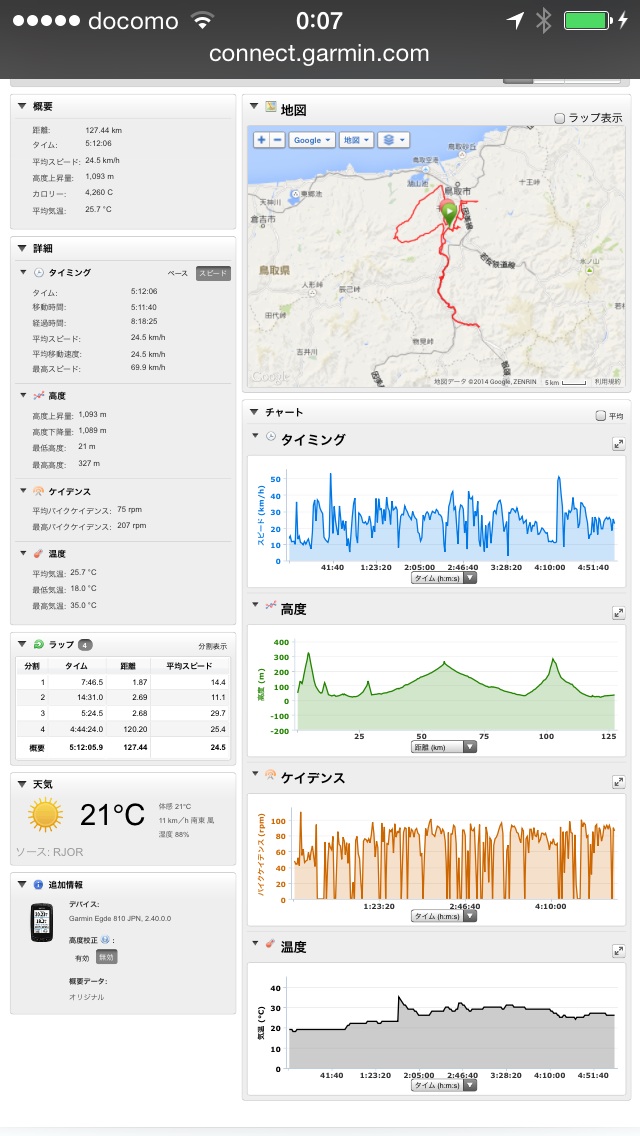Expand the タイミング chart to fullscreen
Image resolution: width=640 pixels, height=1136 pixels.
(x=618, y=443)
